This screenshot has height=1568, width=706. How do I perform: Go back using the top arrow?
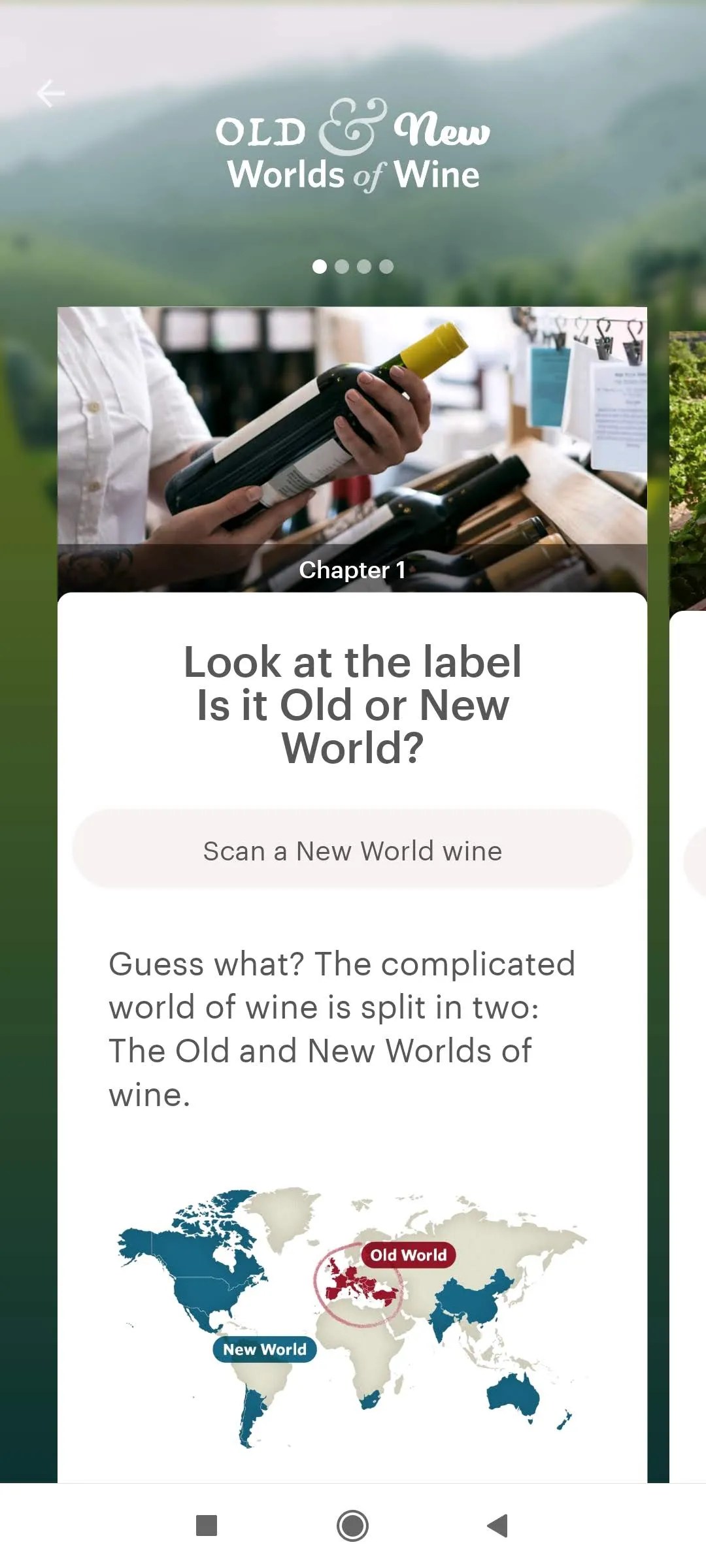(50, 93)
